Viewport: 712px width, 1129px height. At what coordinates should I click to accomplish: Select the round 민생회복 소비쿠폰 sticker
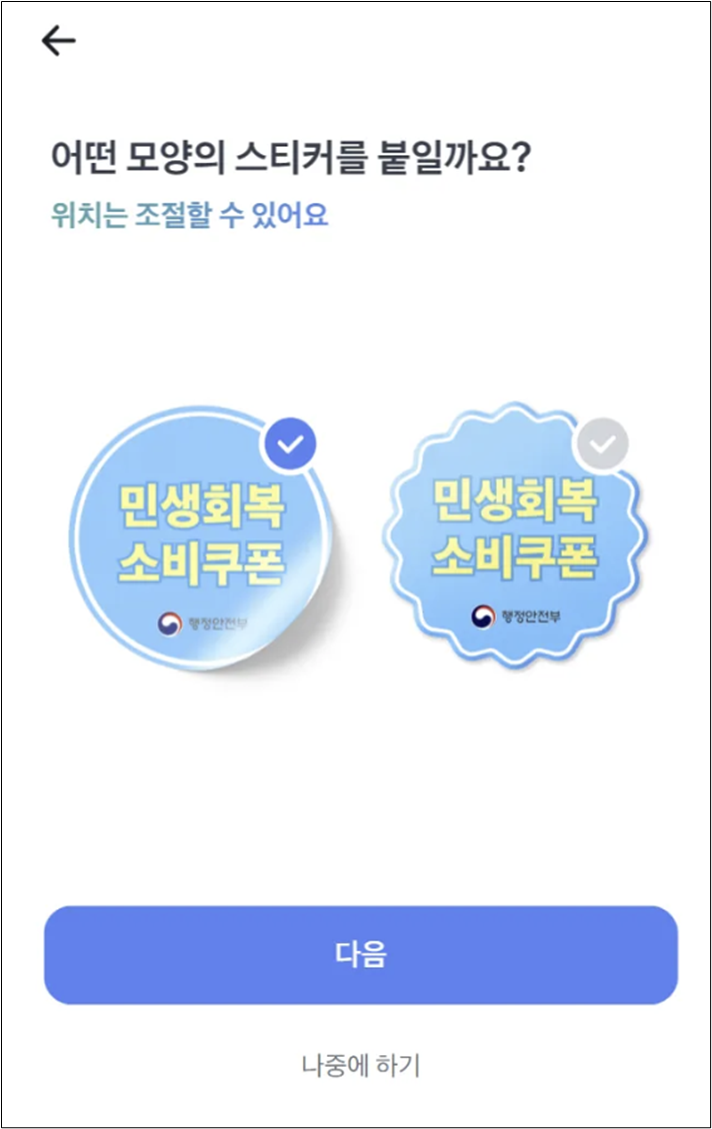202,539
